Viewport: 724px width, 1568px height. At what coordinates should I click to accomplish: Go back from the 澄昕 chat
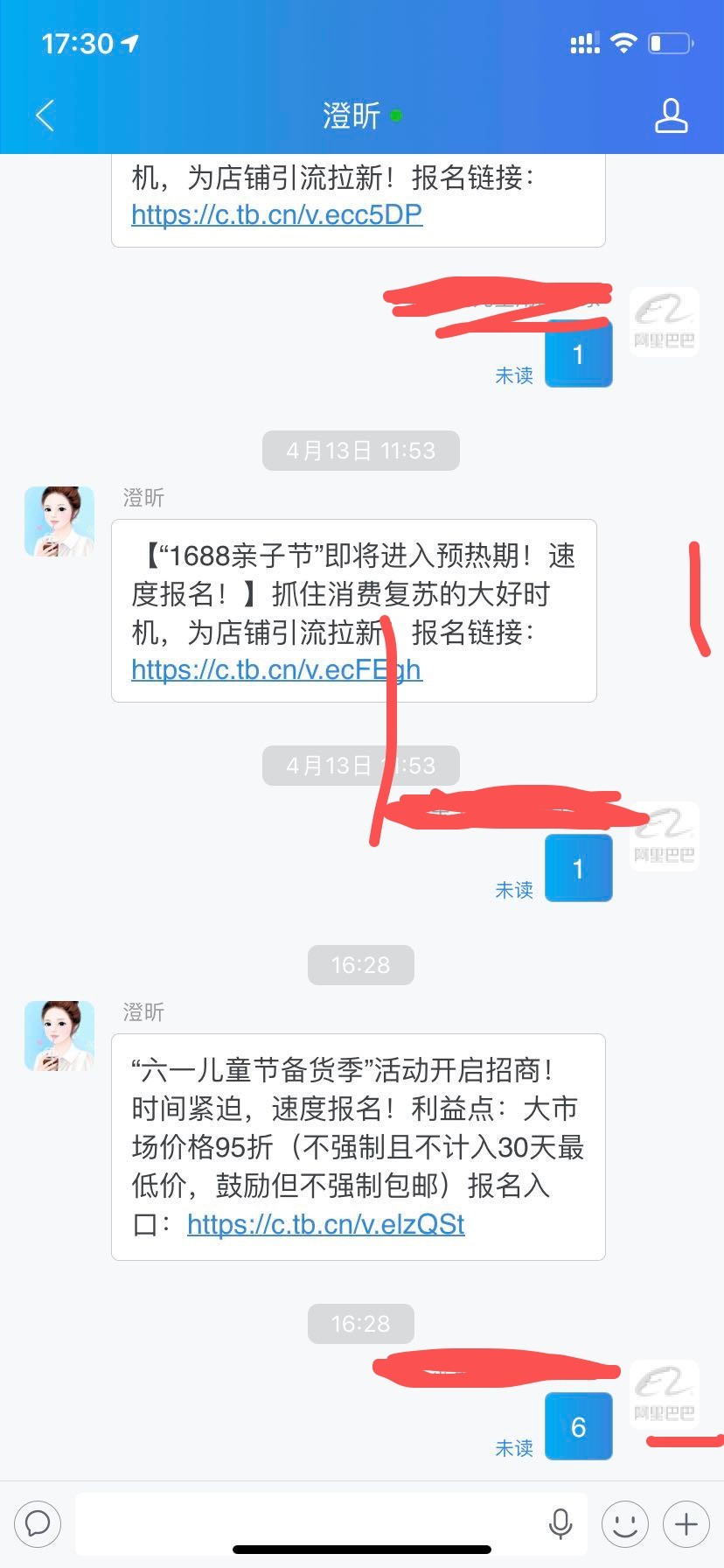pyautogui.click(x=45, y=115)
